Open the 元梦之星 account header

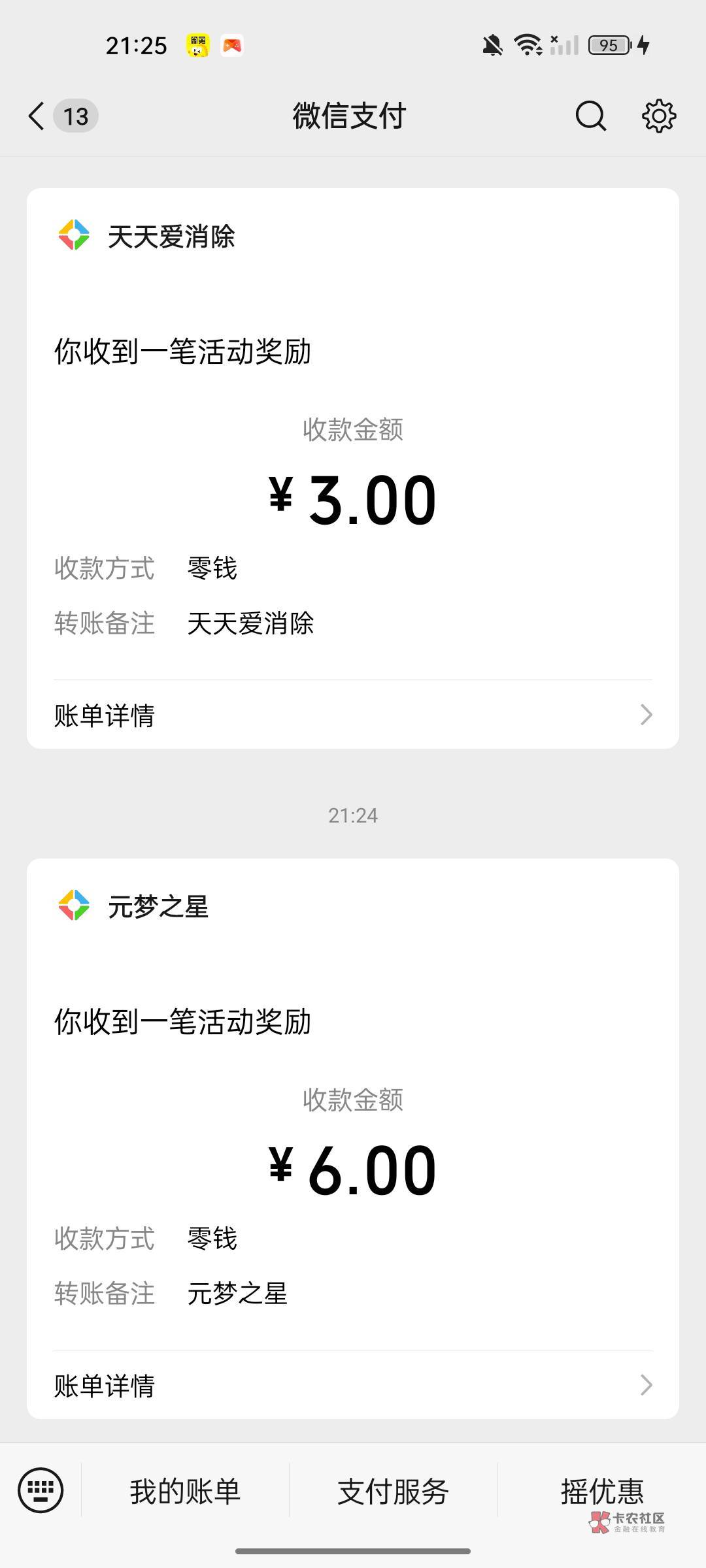tap(133, 906)
